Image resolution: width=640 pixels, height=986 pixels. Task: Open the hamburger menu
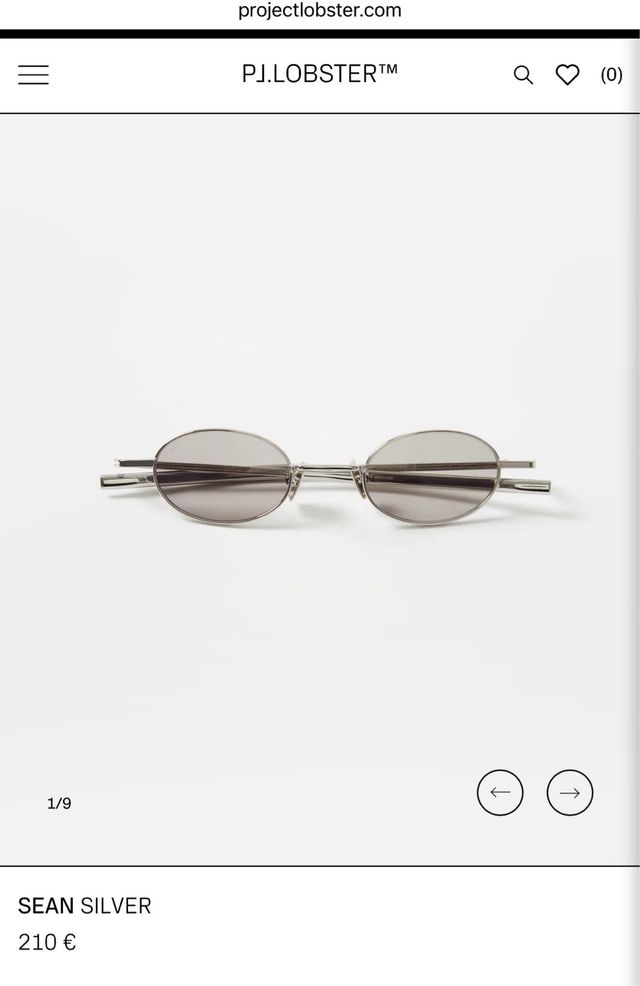[33, 75]
